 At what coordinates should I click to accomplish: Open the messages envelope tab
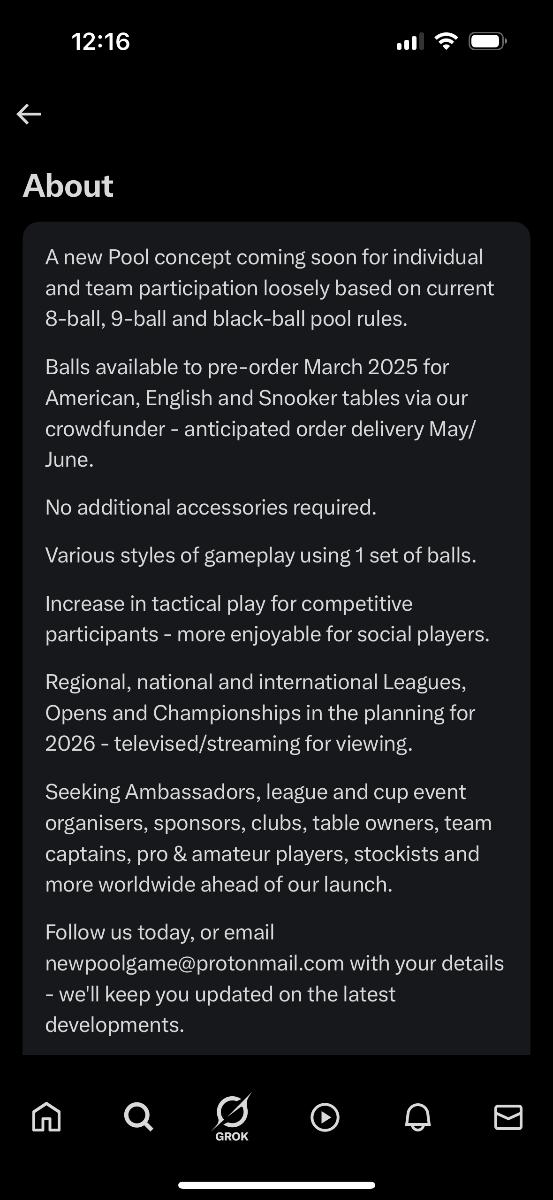(x=509, y=1117)
